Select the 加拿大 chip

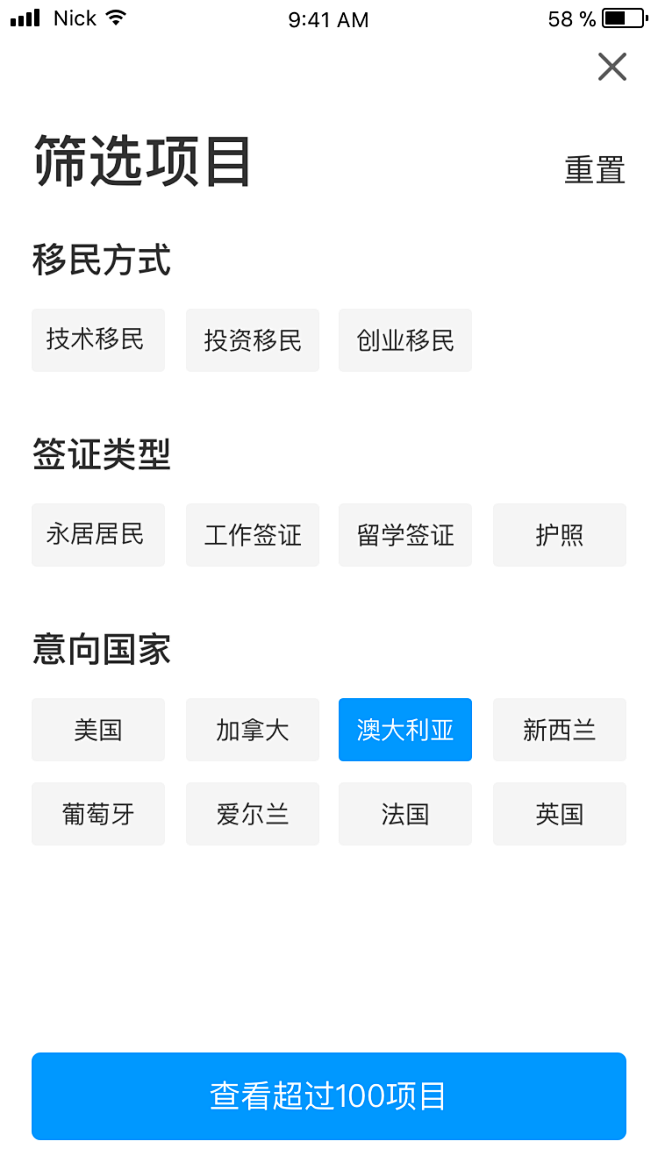(x=252, y=730)
